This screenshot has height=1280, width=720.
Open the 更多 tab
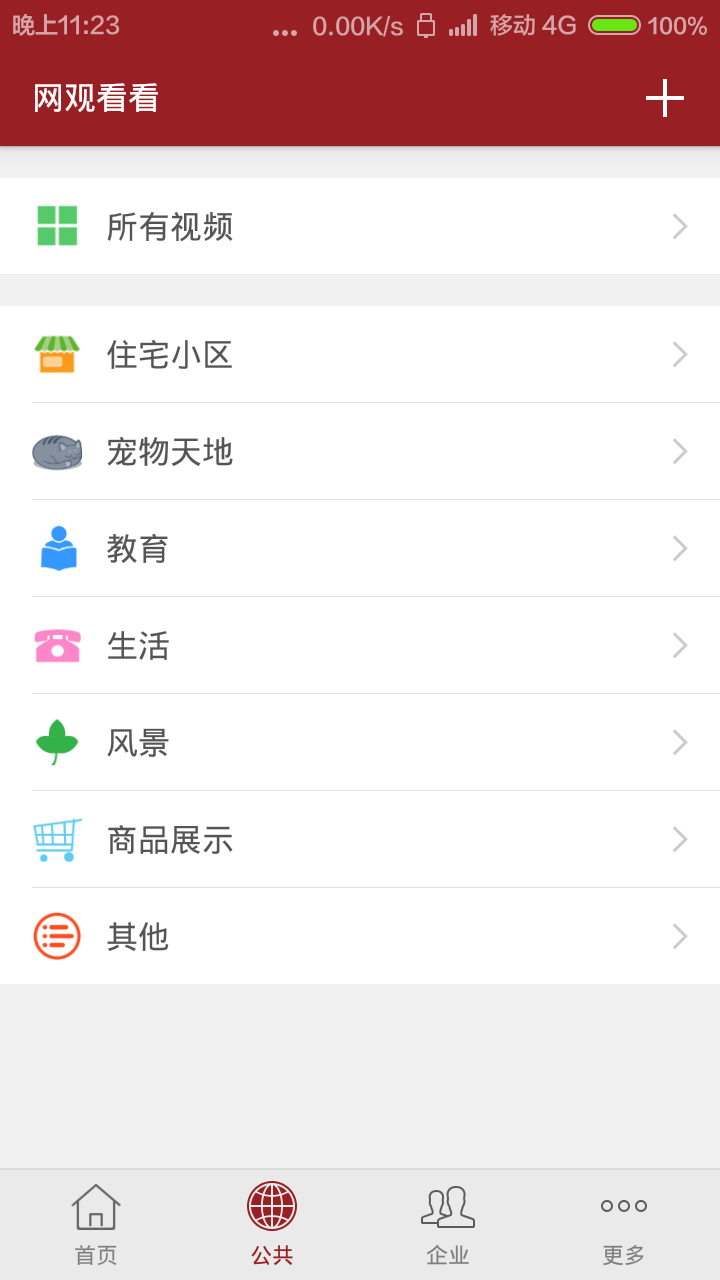pyautogui.click(x=624, y=1224)
